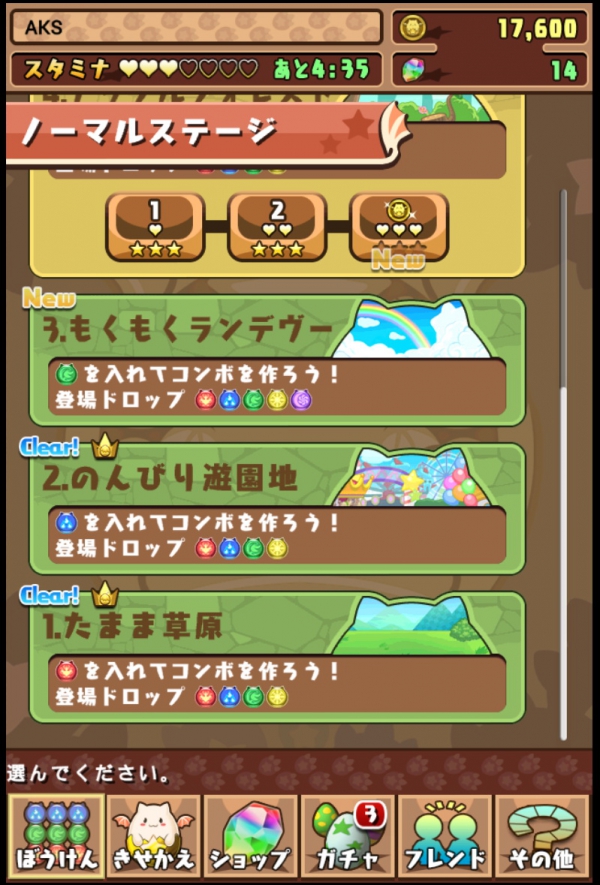The width and height of the screenshot is (600, 885).
Task: Select sub-stage 1 with three stars
Action: tap(155, 227)
